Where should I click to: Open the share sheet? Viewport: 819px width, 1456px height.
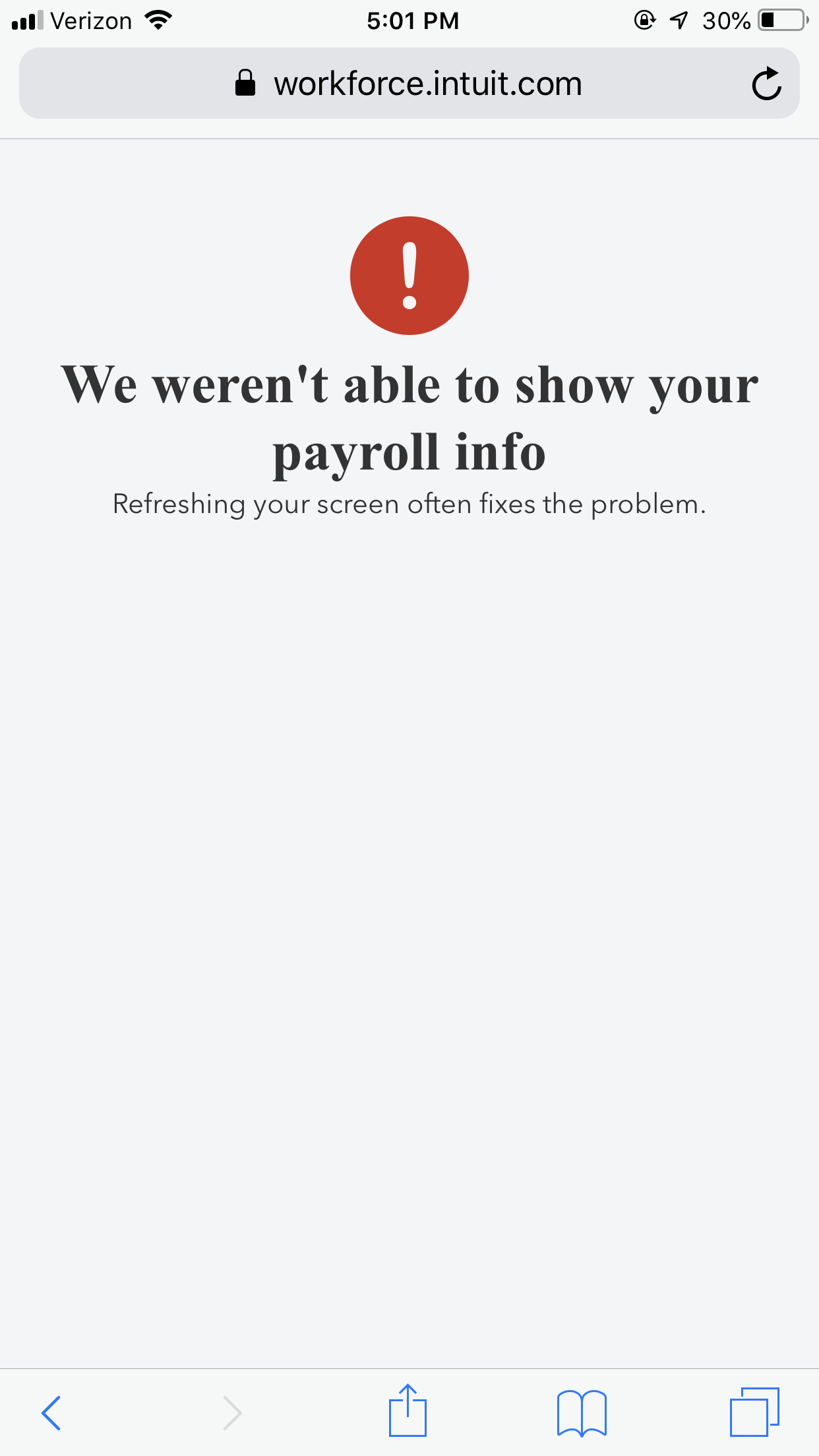point(408,1411)
